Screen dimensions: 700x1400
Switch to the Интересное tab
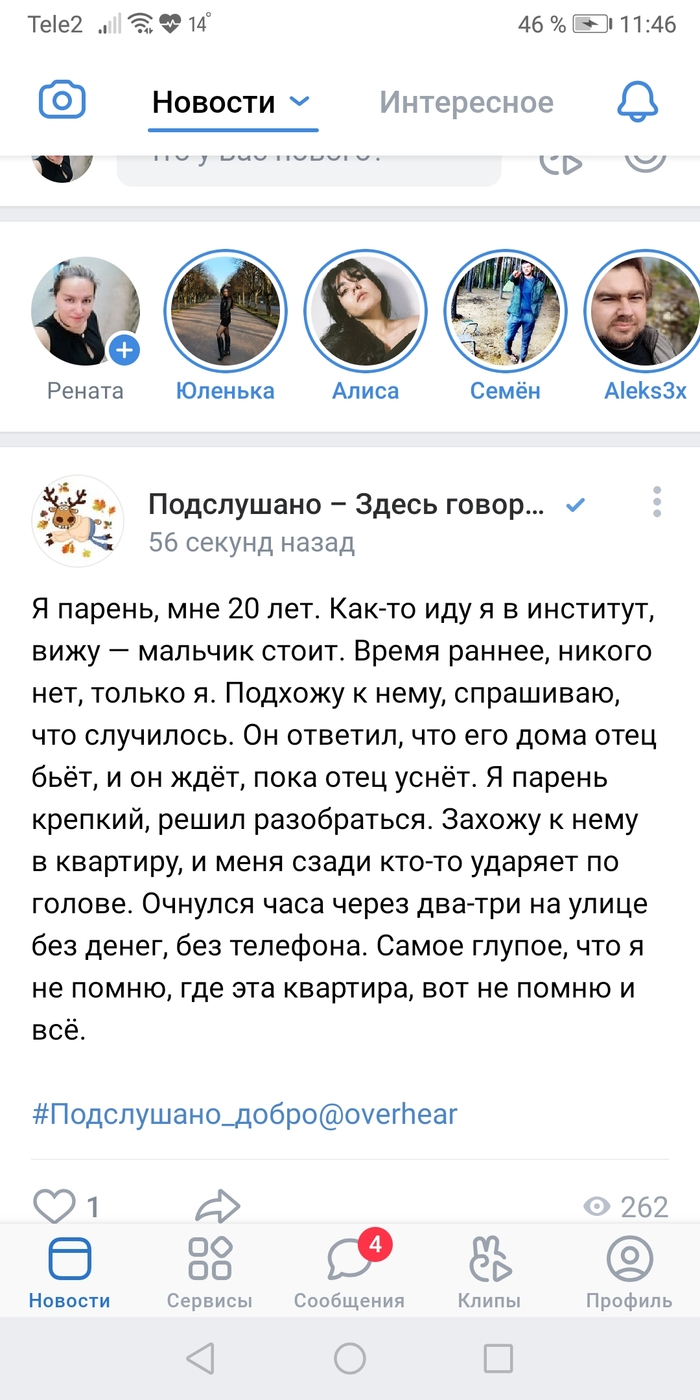(x=466, y=102)
